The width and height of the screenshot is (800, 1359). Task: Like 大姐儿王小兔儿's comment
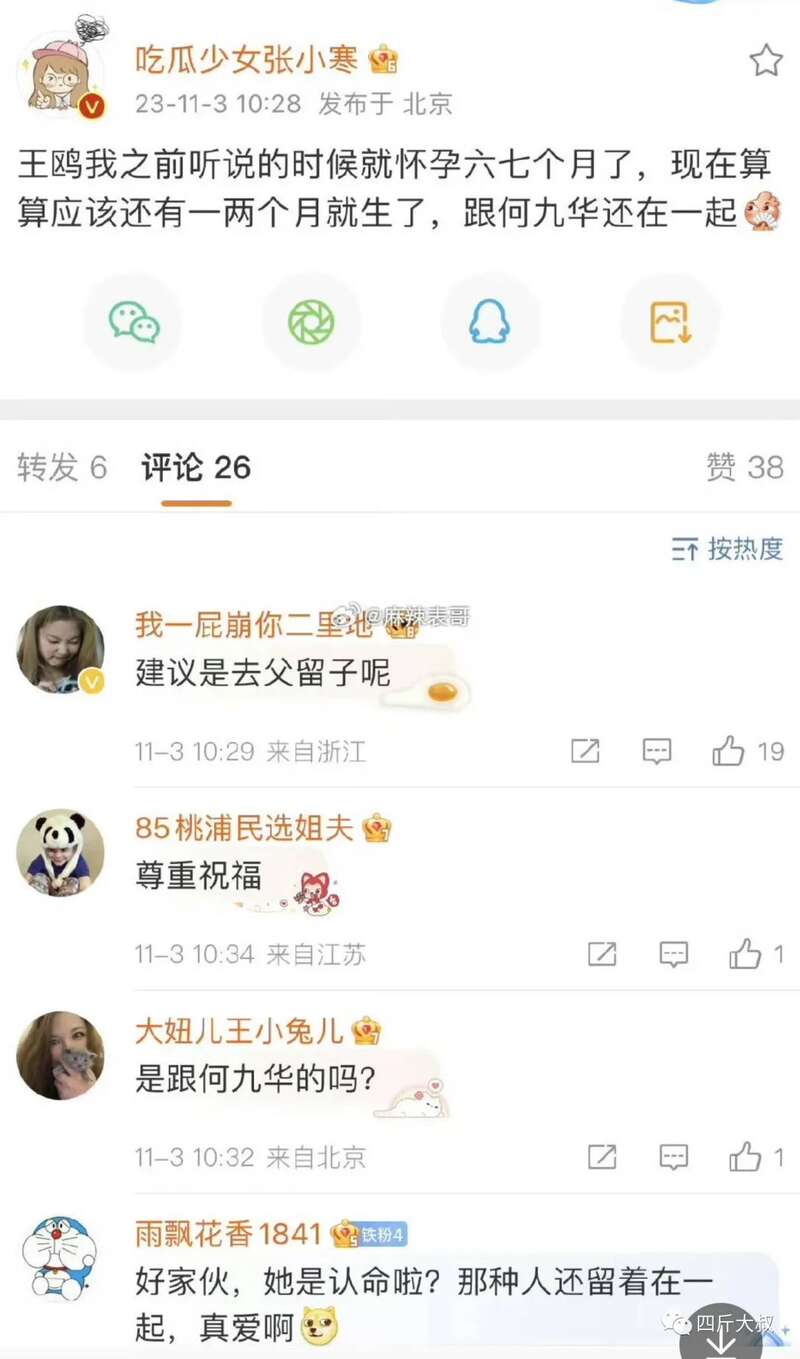coord(745,1157)
